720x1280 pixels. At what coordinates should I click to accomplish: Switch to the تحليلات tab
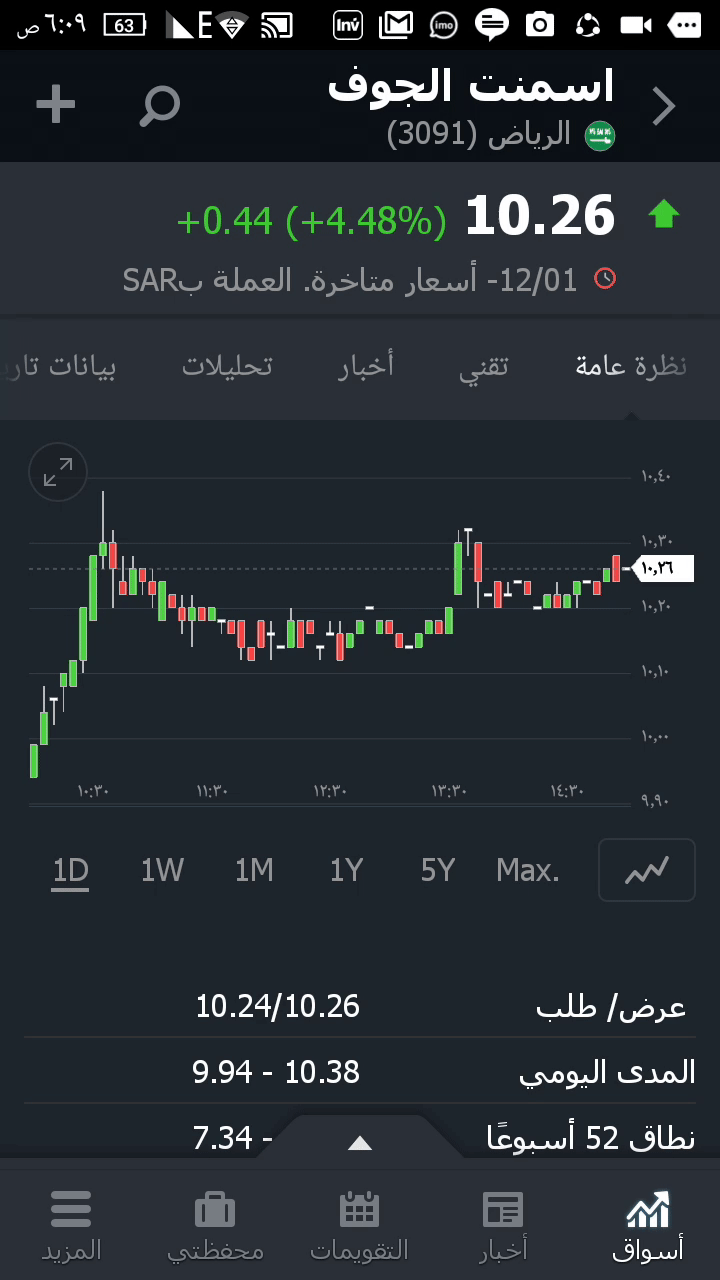pos(227,366)
